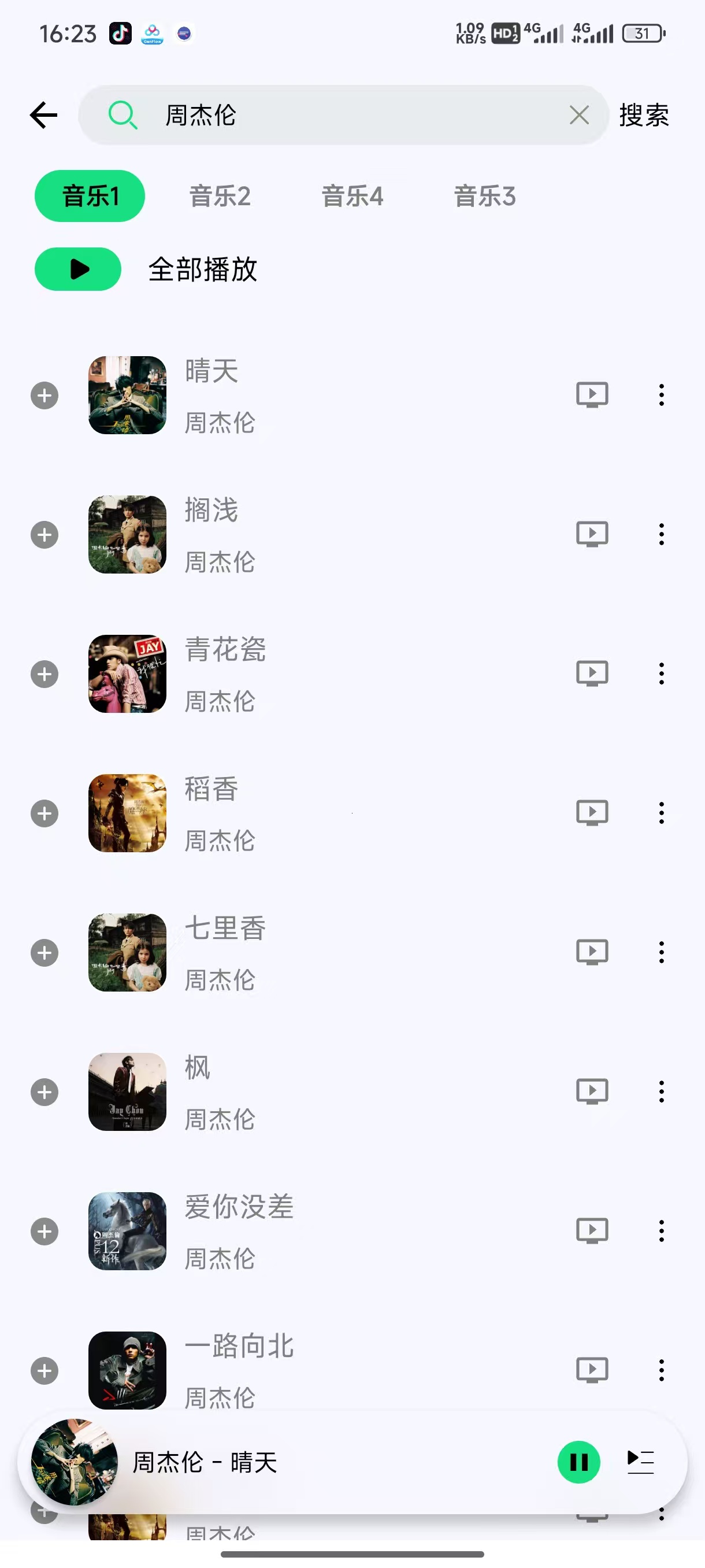Add 晴天 using its plus icon
The width and height of the screenshot is (705, 1568).
(44, 395)
